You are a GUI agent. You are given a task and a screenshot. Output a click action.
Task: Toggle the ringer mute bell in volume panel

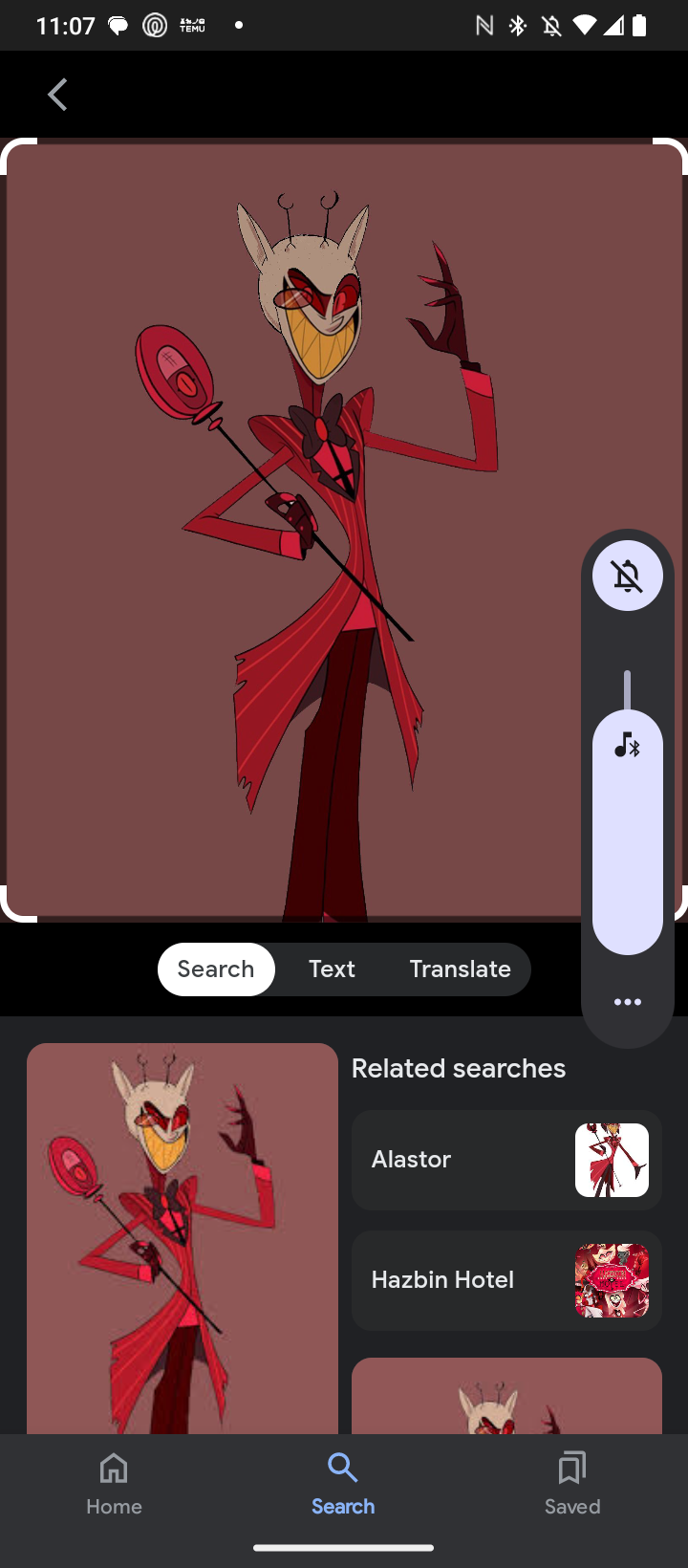tap(627, 576)
